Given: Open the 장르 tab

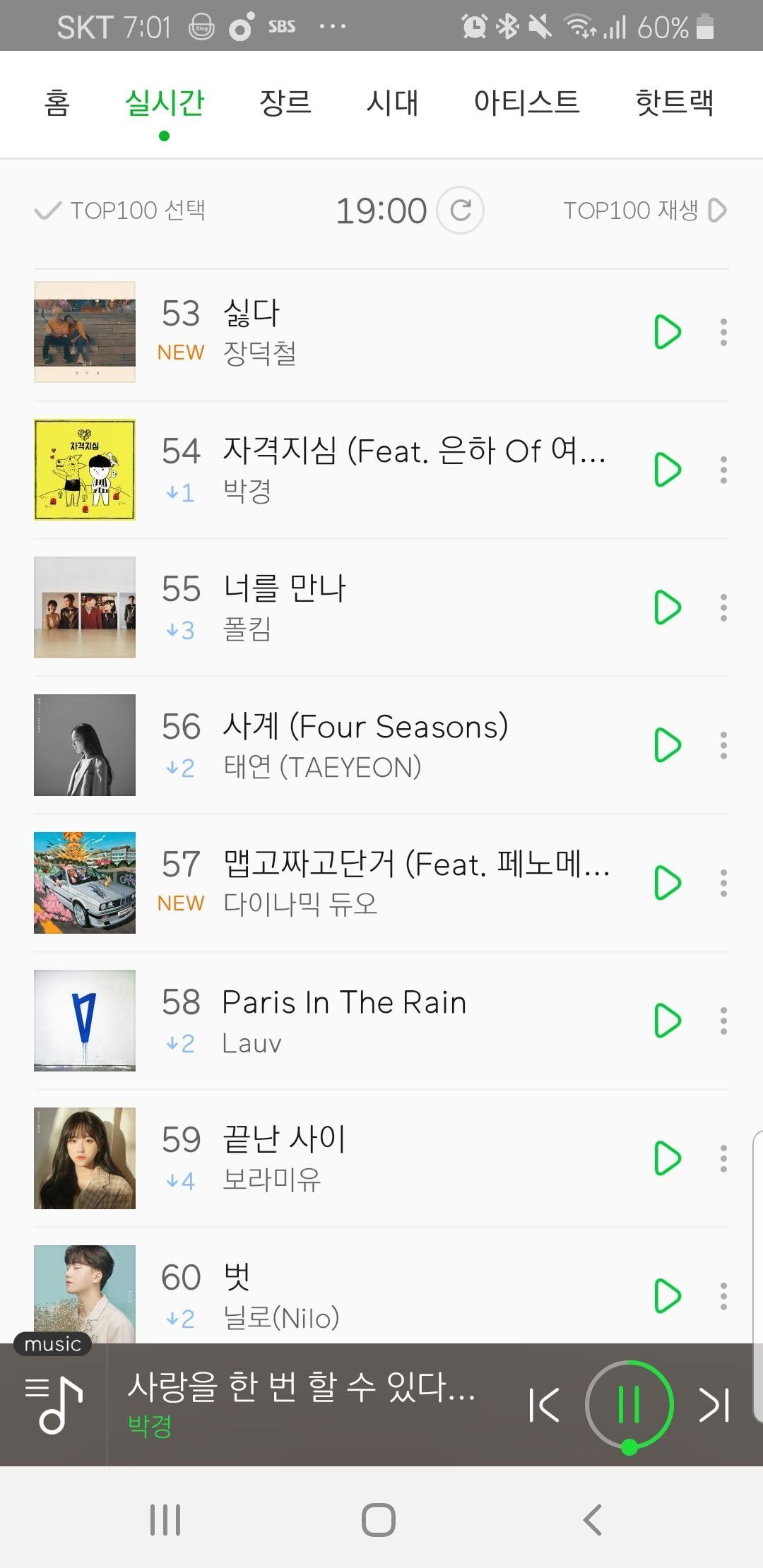Looking at the screenshot, I should point(285,103).
